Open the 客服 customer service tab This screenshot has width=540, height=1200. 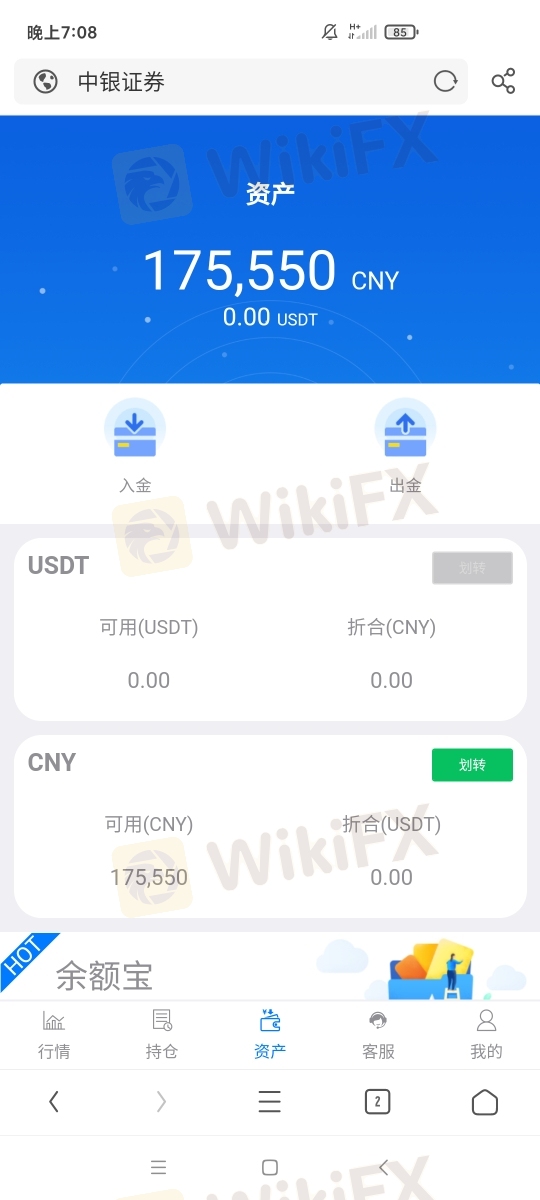tap(378, 1035)
